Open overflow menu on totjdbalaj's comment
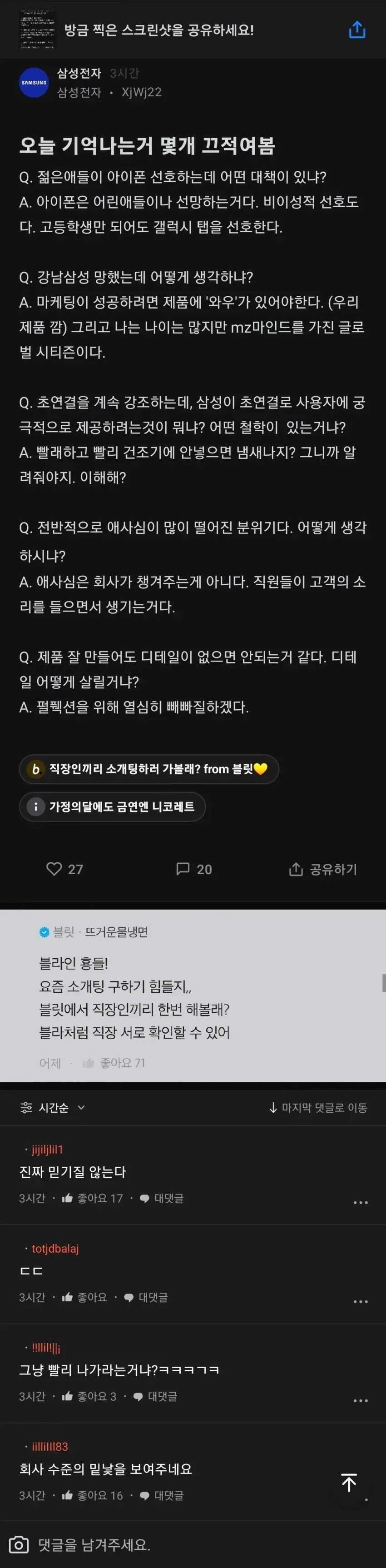386x1568 pixels. [361, 1301]
